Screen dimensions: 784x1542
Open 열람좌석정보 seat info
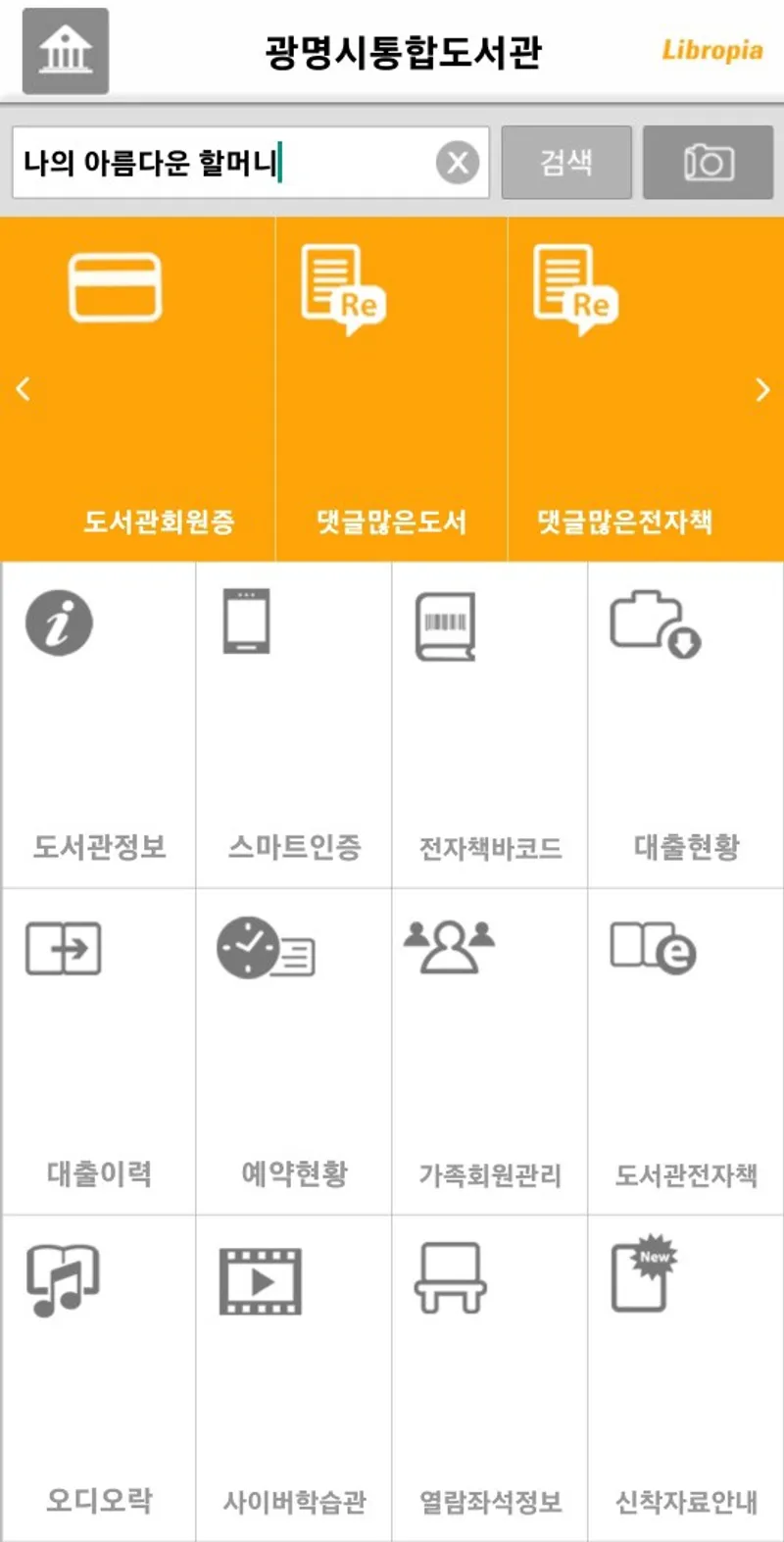[490, 1377]
